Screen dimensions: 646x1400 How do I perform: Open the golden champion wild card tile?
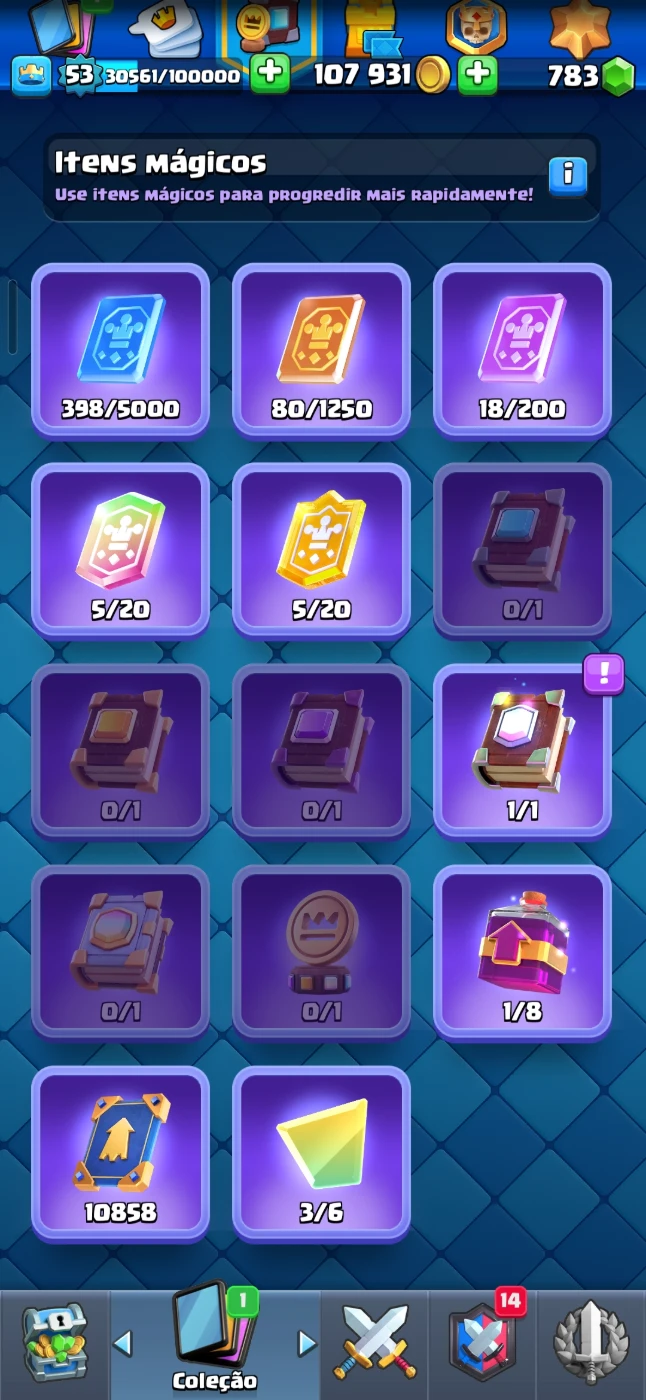tap(321, 550)
